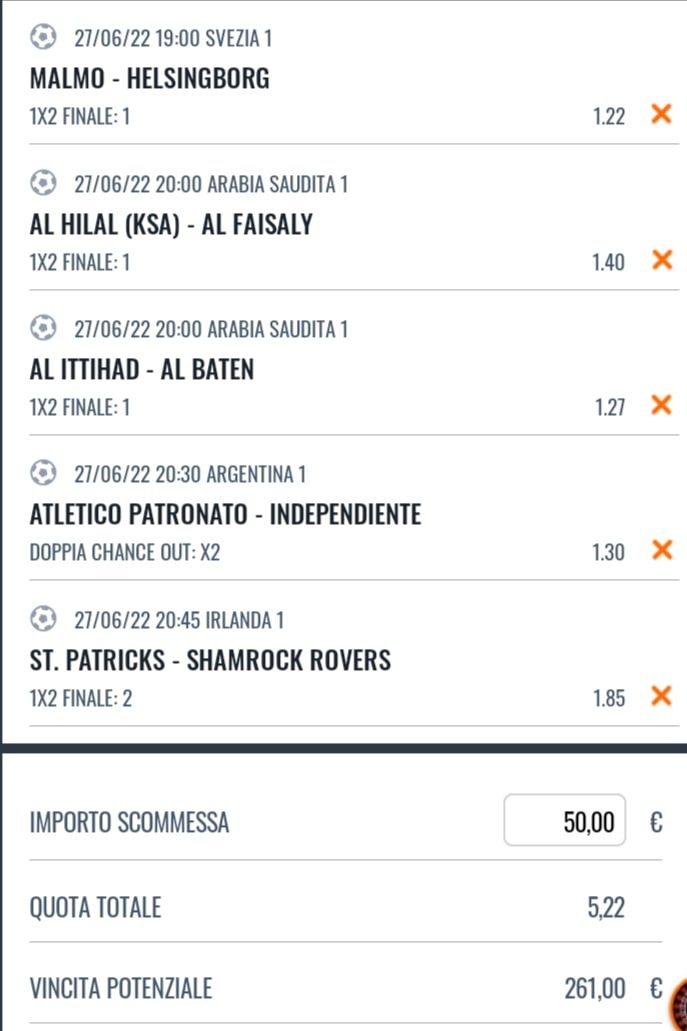The image size is (687, 1031).
Task: Remove Malmo - Helsingborg bet from slip
Action: (660, 114)
